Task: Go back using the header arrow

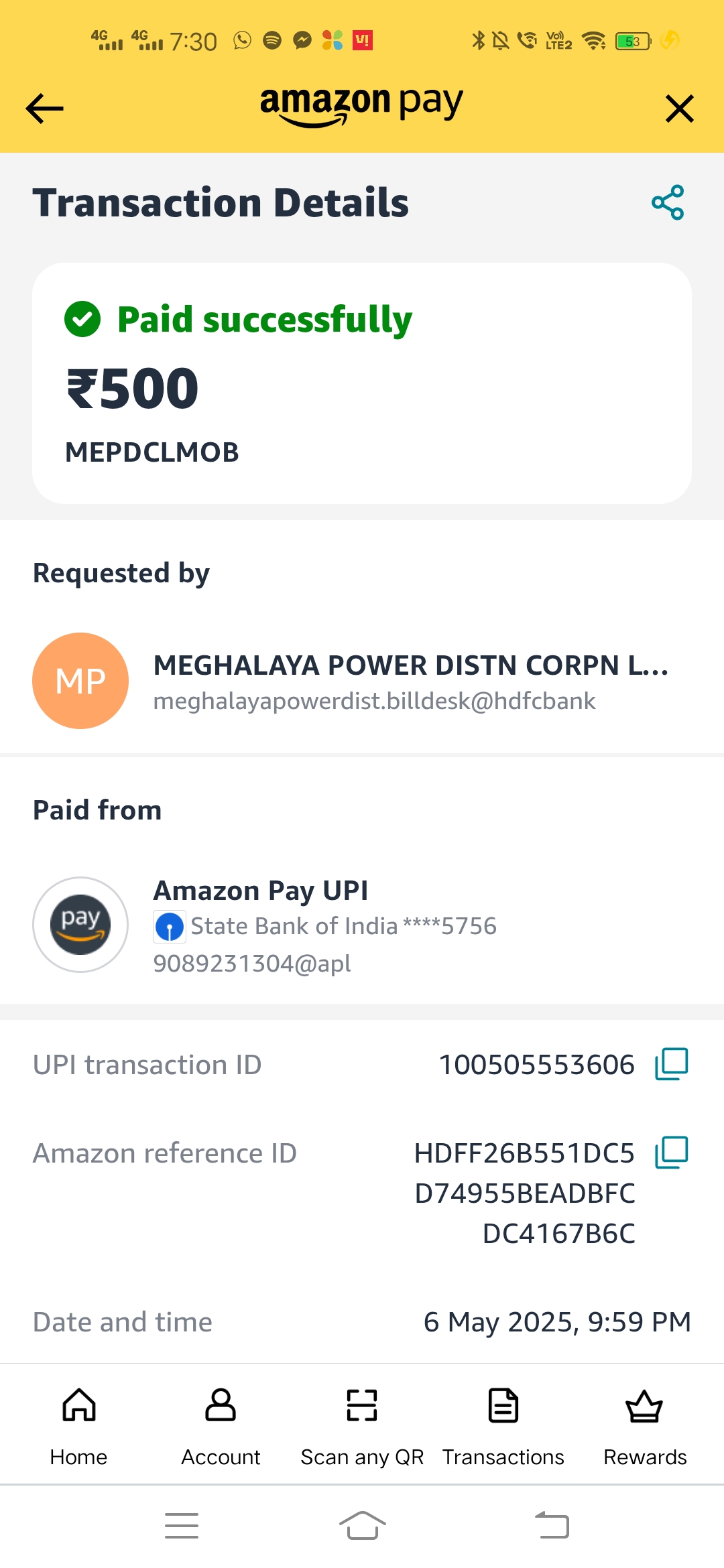Action: (44, 109)
